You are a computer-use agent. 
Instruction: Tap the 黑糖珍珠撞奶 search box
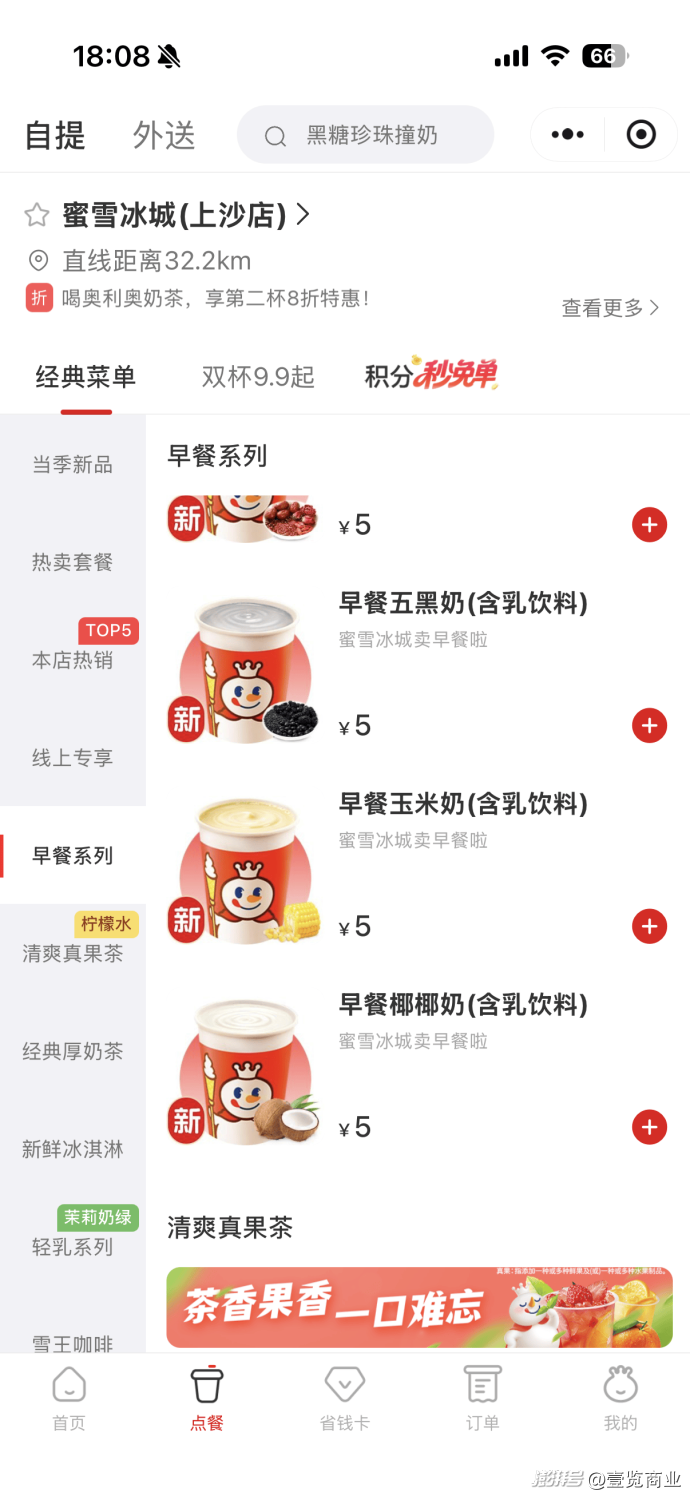(366, 135)
